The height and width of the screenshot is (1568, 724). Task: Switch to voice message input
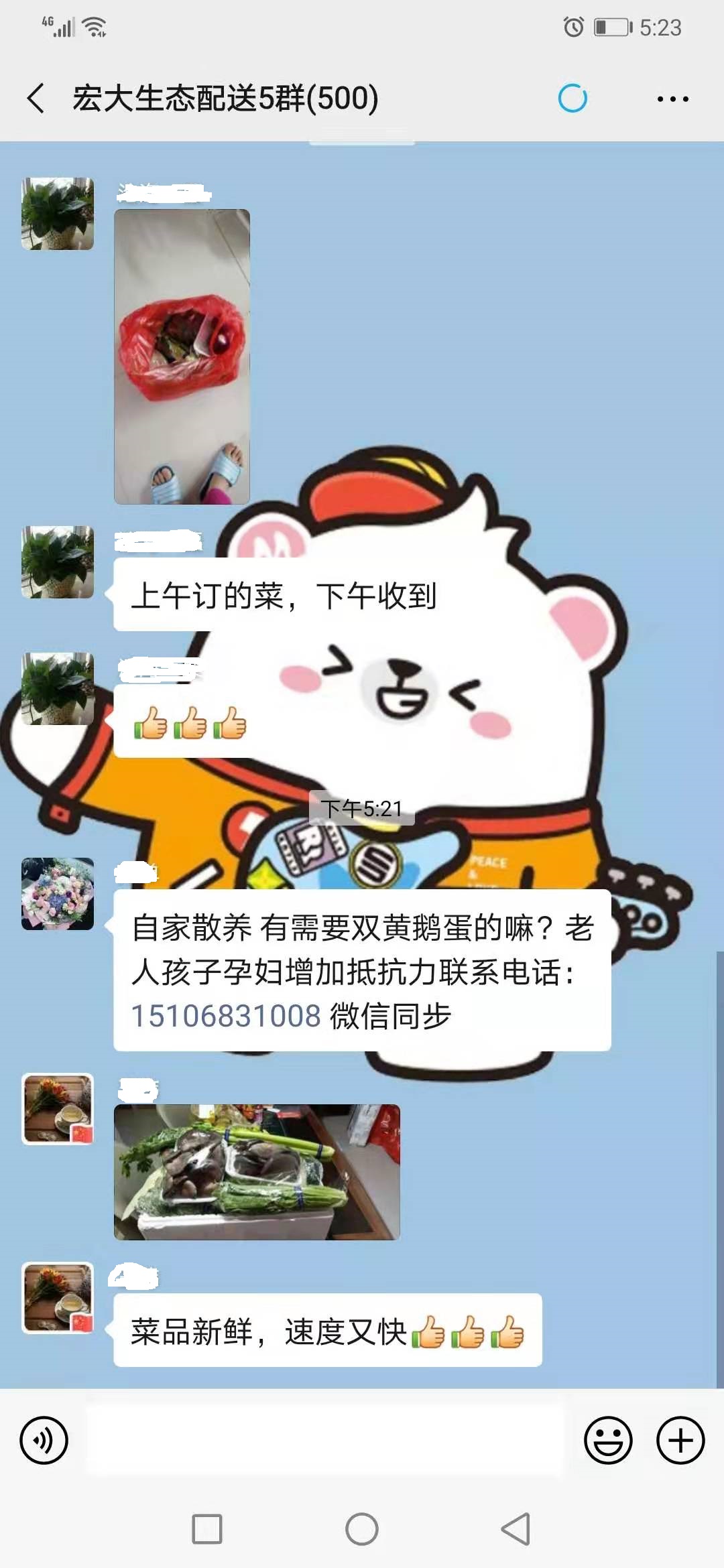(44, 1440)
